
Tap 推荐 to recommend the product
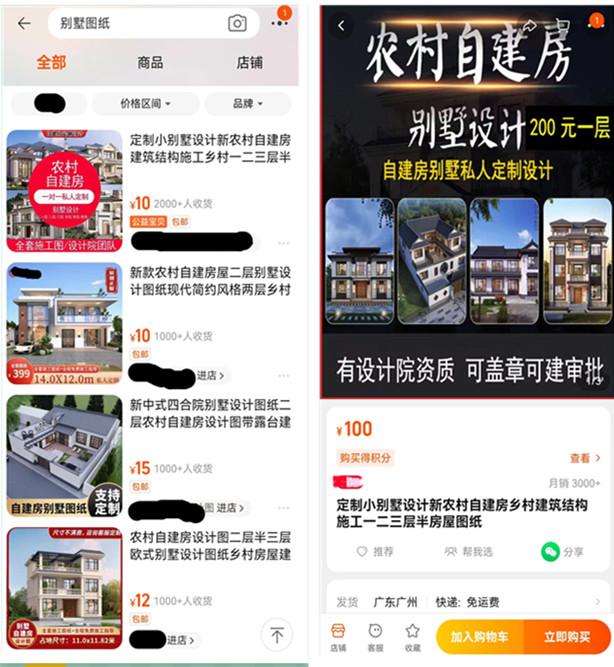pos(375,551)
